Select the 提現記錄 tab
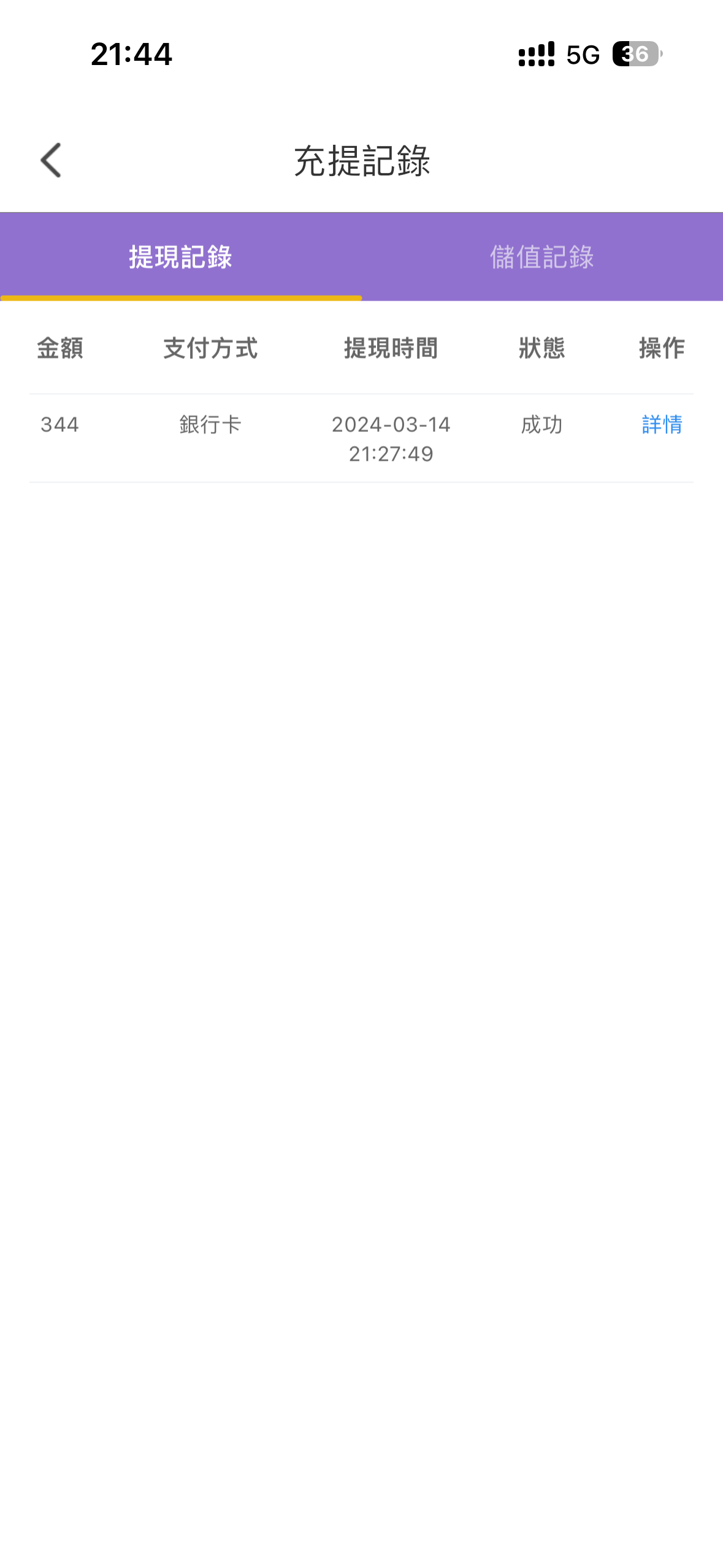This screenshot has height=1568, width=723. tap(180, 257)
